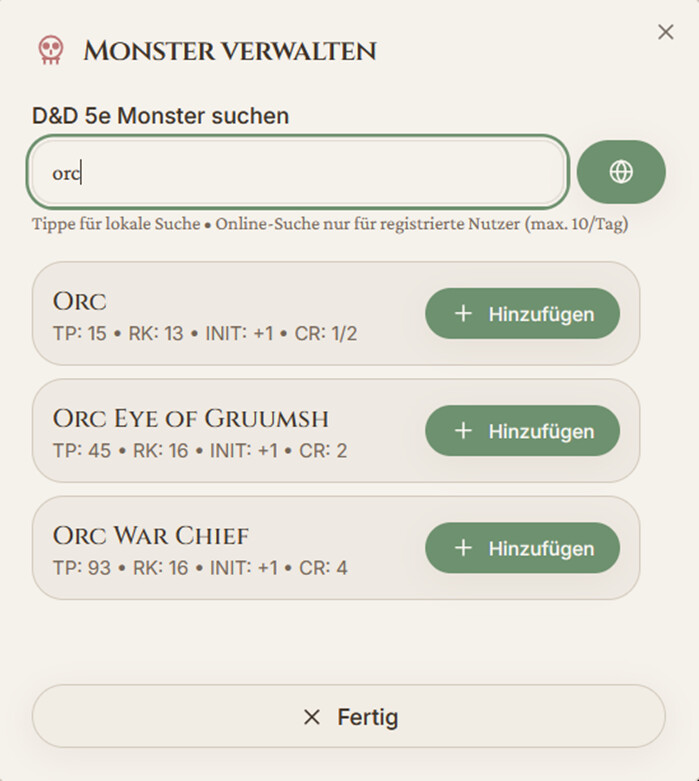Focus the monster search field
The height and width of the screenshot is (781, 699).
click(298, 172)
